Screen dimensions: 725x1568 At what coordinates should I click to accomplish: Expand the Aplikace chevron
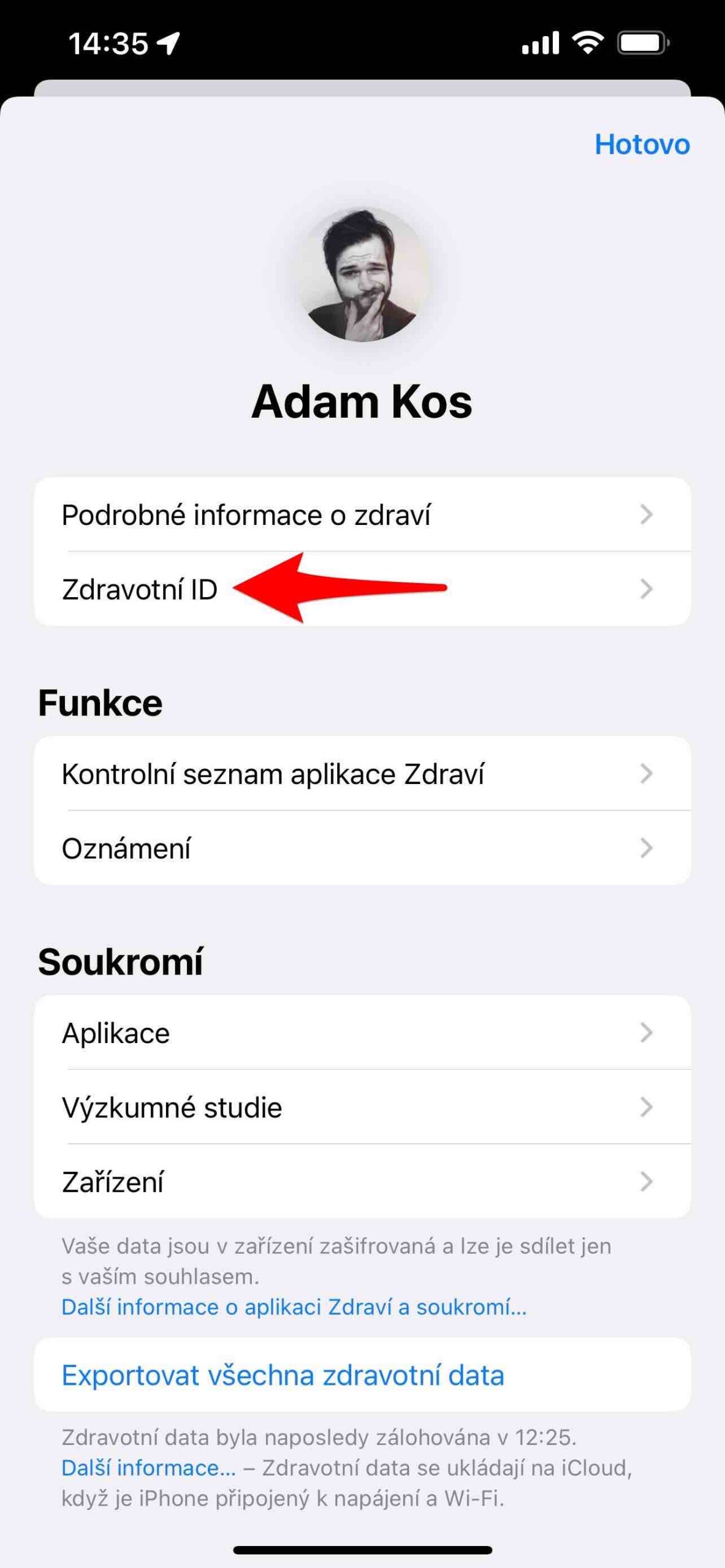[x=647, y=1032]
